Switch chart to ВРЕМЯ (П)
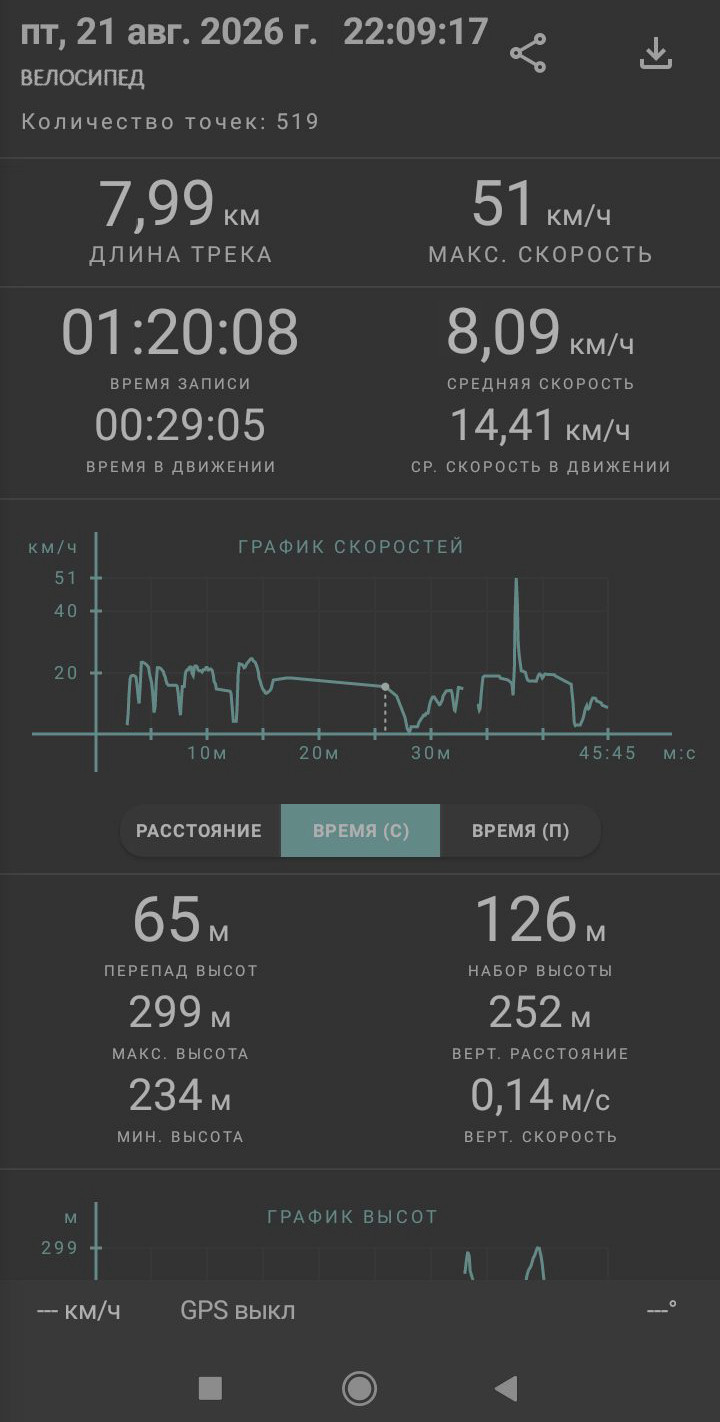The width and height of the screenshot is (720, 1422). click(x=520, y=831)
